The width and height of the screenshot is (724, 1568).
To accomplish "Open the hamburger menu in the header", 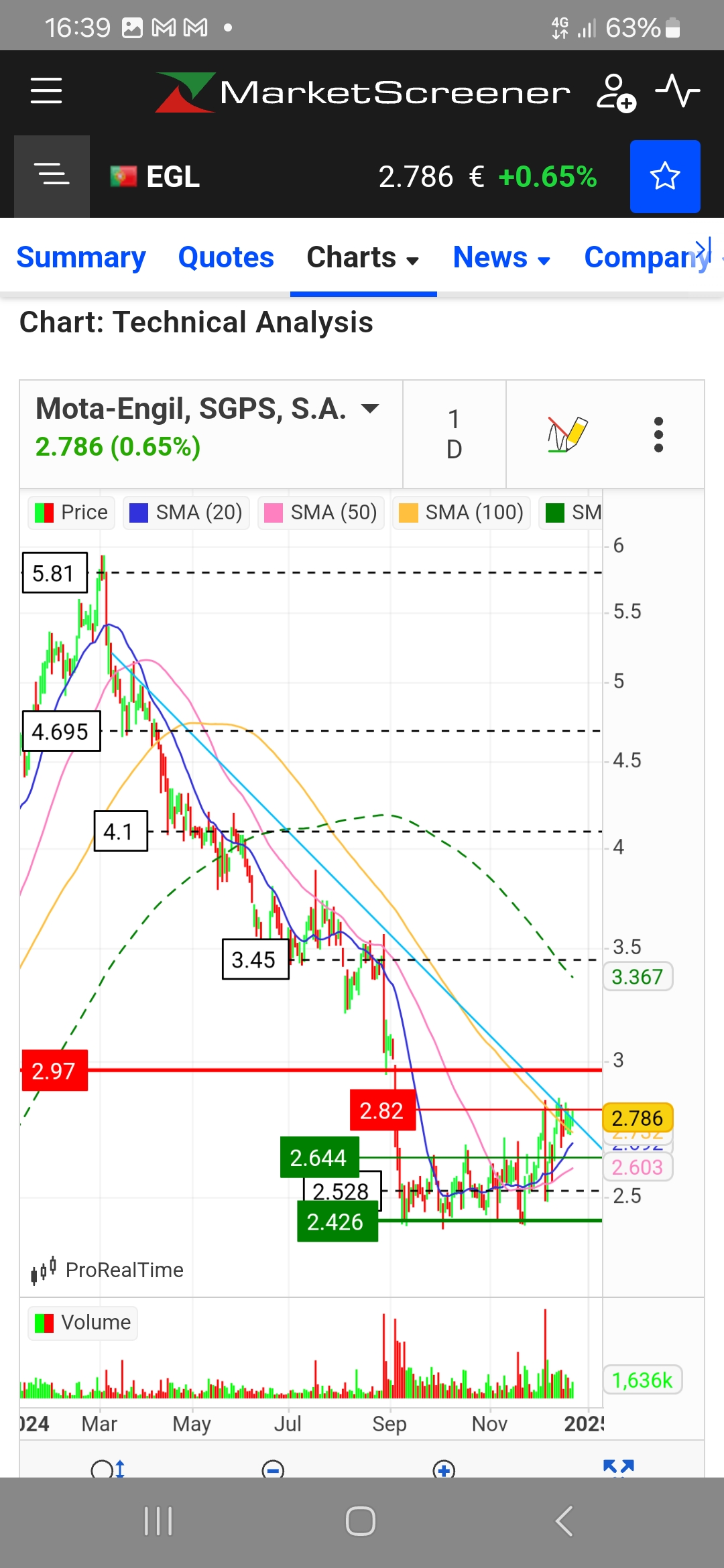I will (46, 90).
